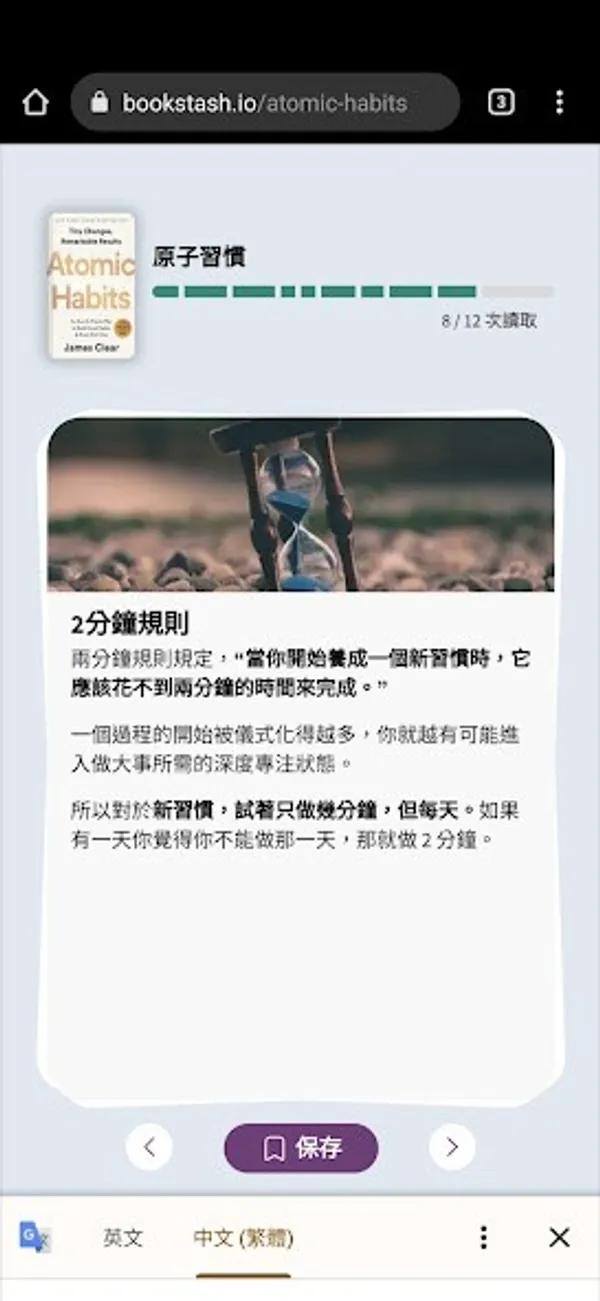Viewport: 600px width, 1301px height.
Task: Go to the previous reading card
Action: pos(149,1147)
